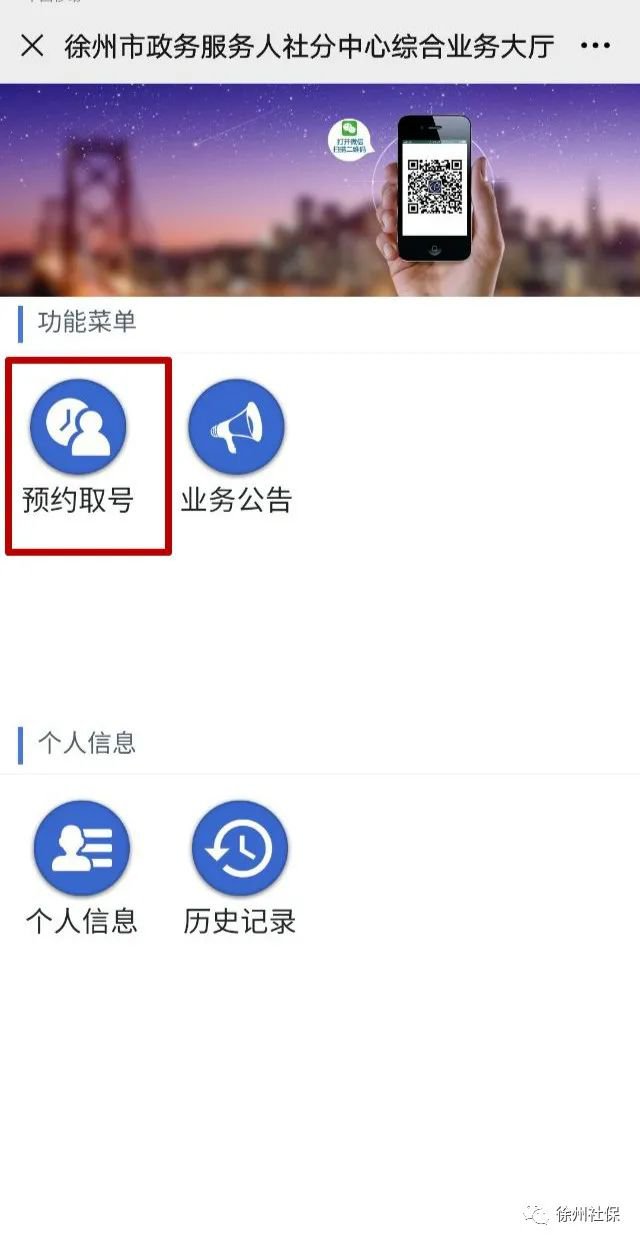Open 个人信息 personal info
The width and height of the screenshot is (640, 1243).
pyautogui.click(x=82, y=849)
